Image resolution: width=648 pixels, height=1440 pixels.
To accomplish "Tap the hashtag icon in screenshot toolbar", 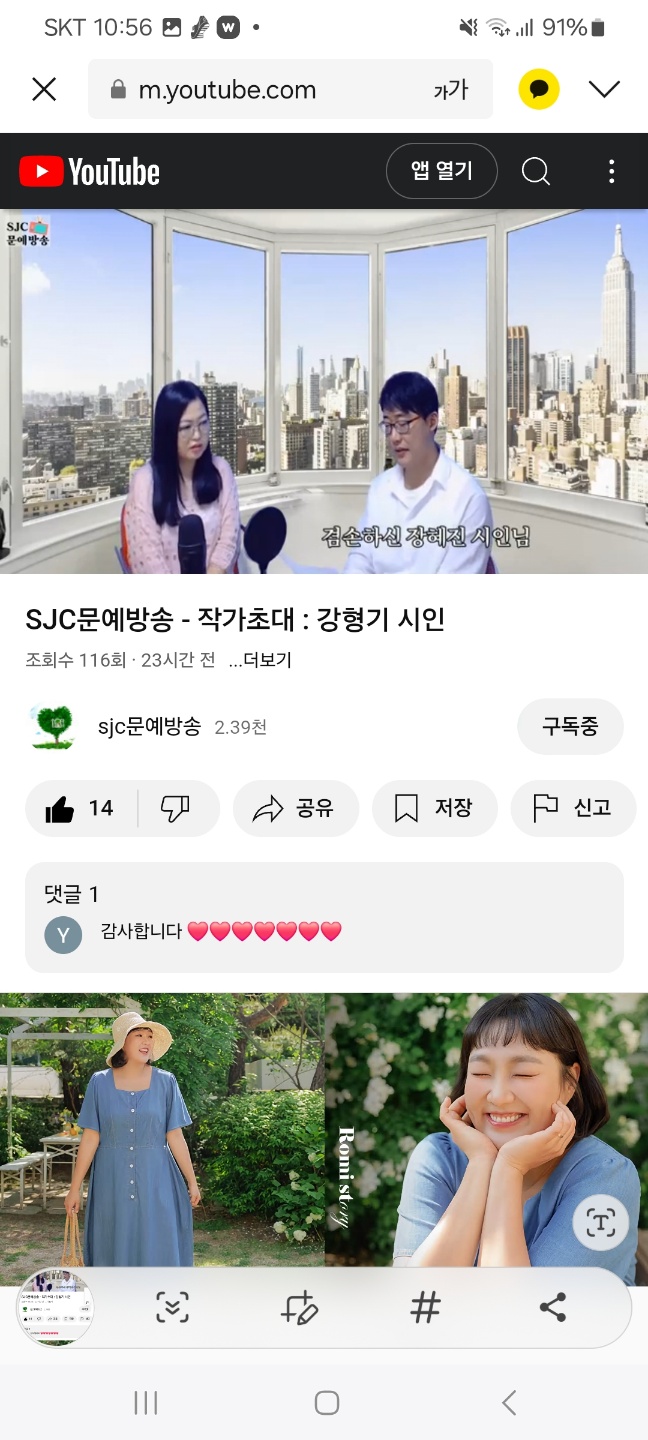I will coord(426,1307).
